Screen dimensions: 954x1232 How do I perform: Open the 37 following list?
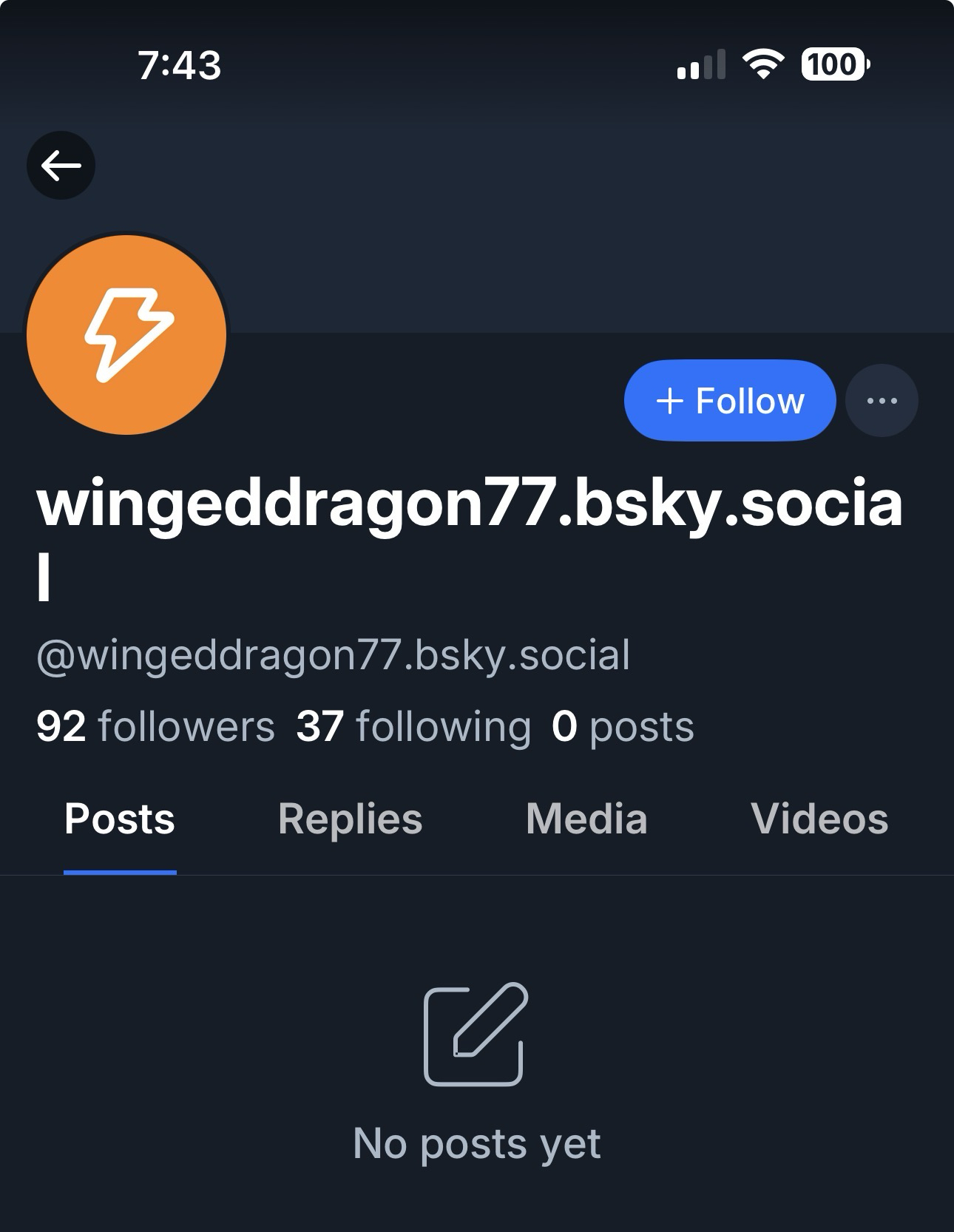click(413, 726)
